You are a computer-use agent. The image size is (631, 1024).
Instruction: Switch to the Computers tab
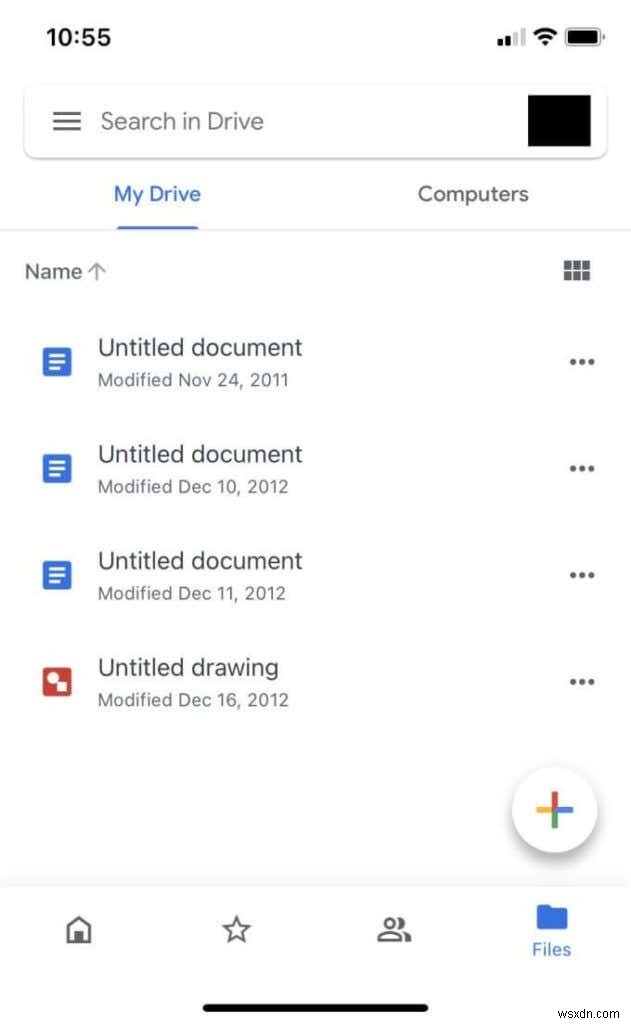pos(473,194)
